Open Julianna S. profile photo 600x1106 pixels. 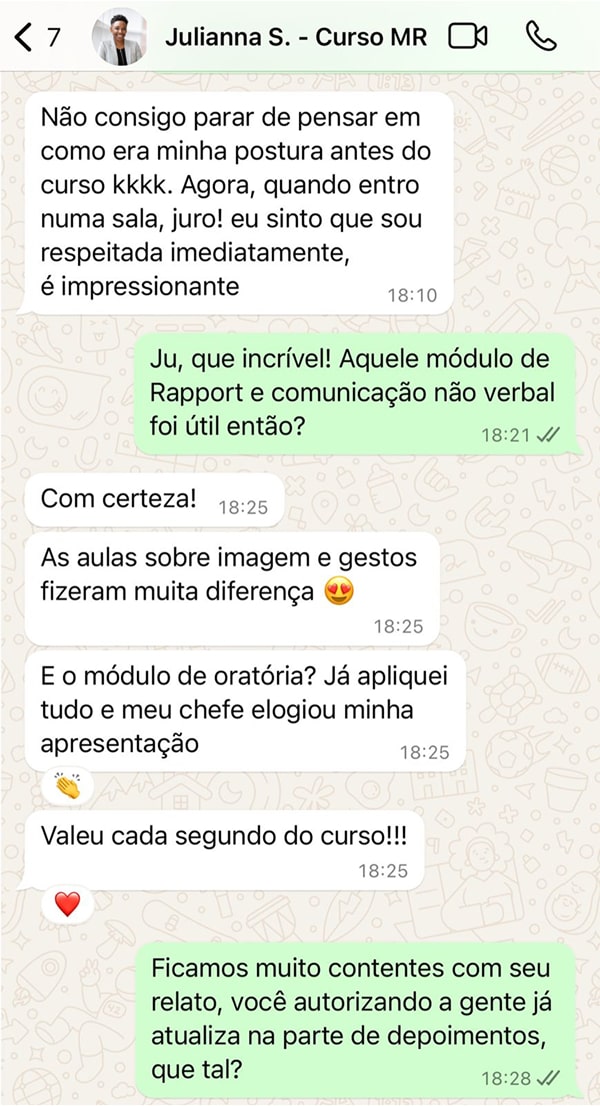click(119, 38)
